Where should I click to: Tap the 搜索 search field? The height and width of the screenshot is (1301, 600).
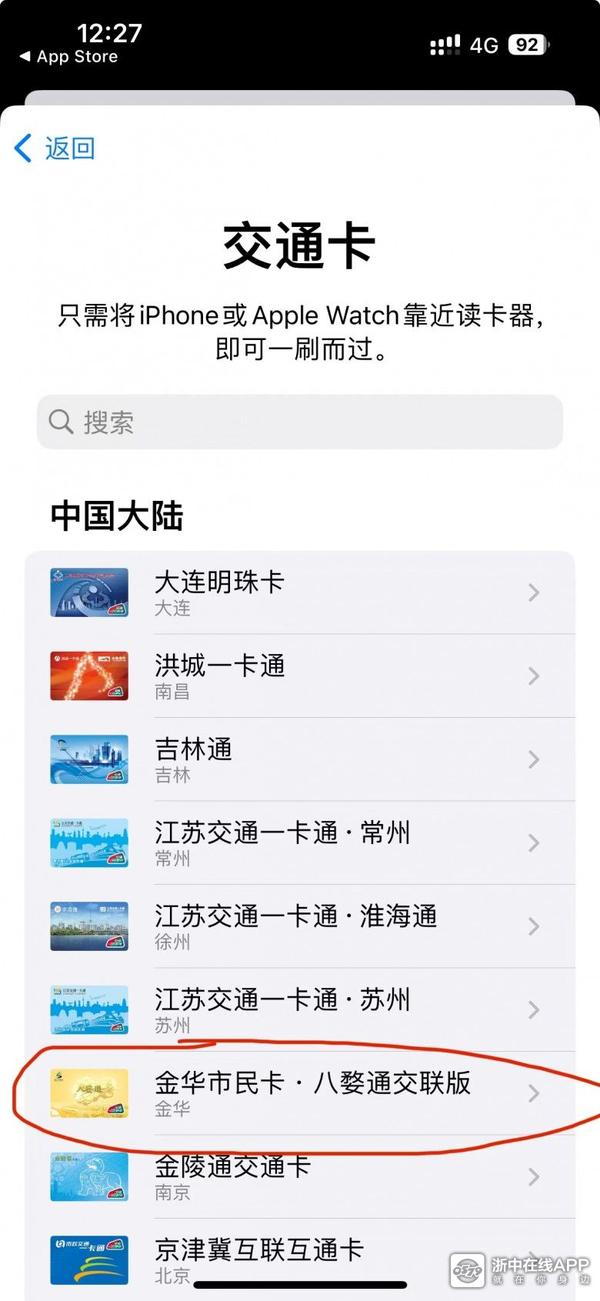[300, 422]
